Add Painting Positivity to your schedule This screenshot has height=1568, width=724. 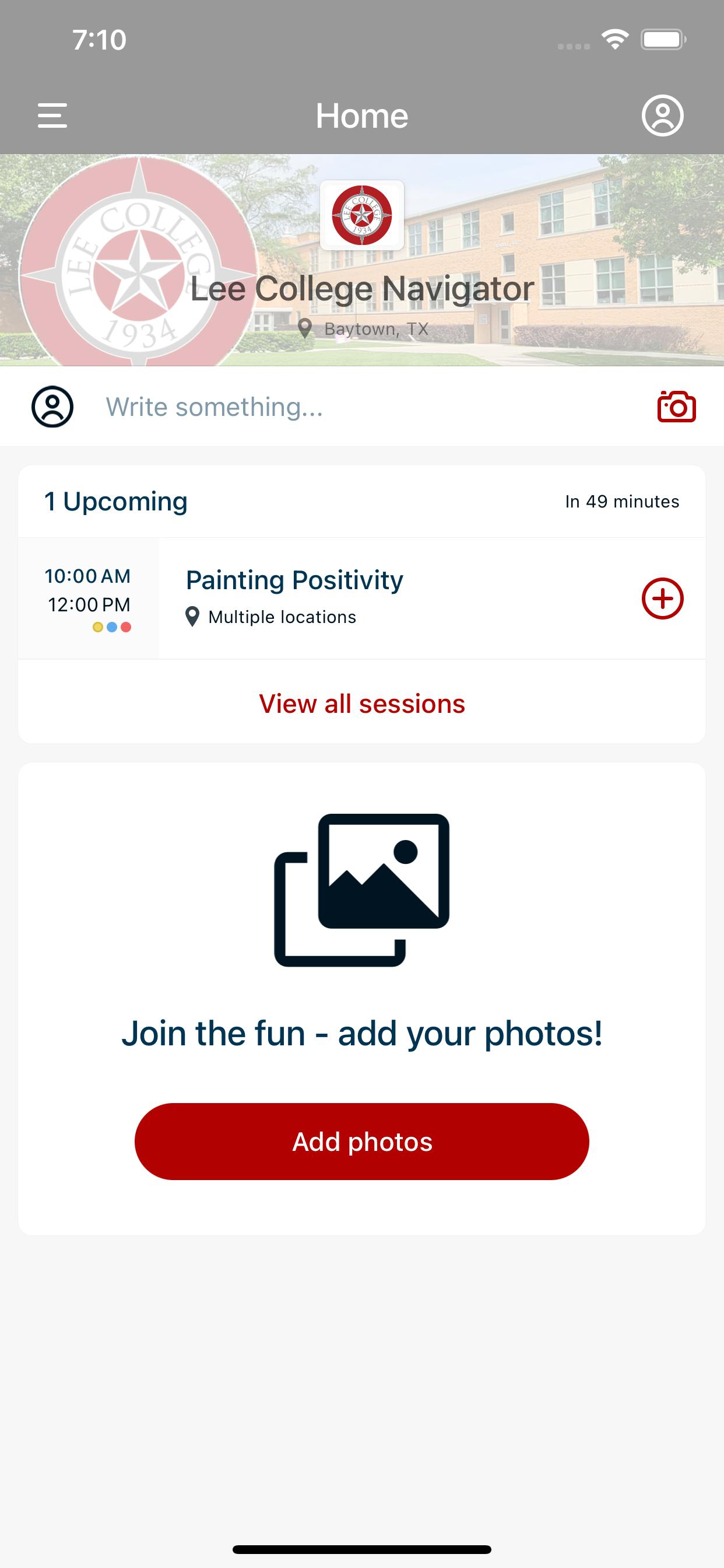663,598
